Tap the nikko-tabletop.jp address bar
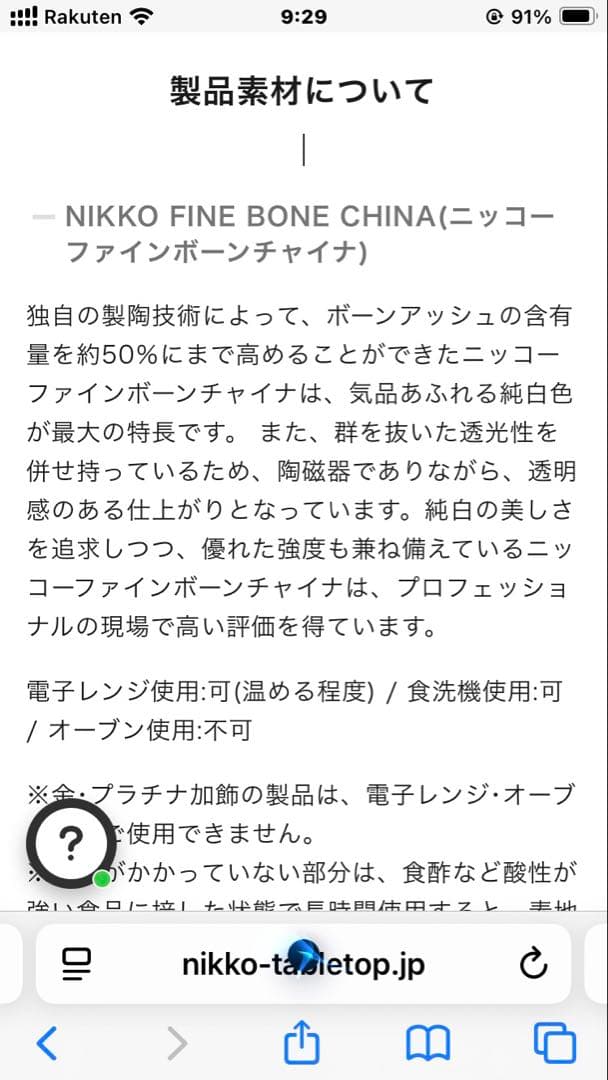The image size is (608, 1080). click(303, 964)
